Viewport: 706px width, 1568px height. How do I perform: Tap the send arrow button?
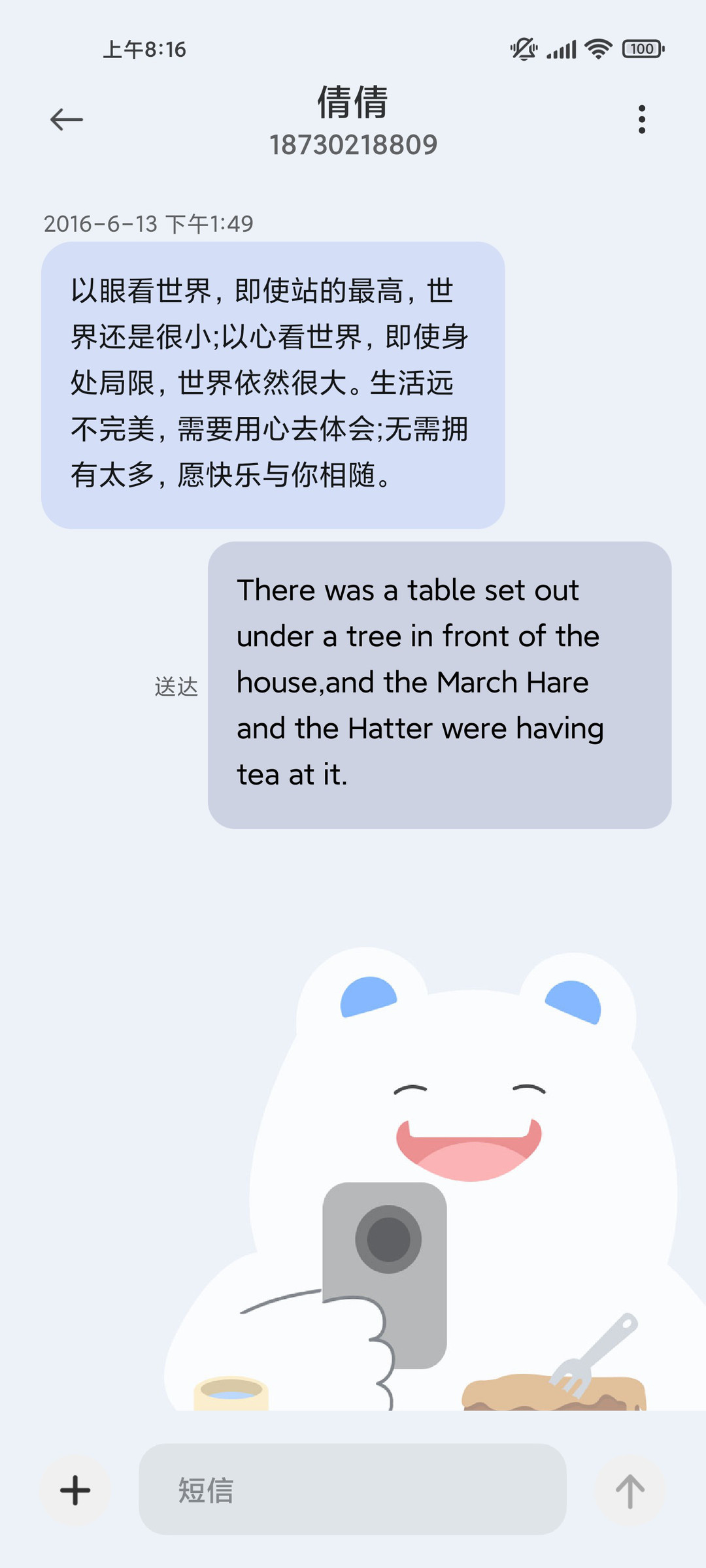point(630,1490)
